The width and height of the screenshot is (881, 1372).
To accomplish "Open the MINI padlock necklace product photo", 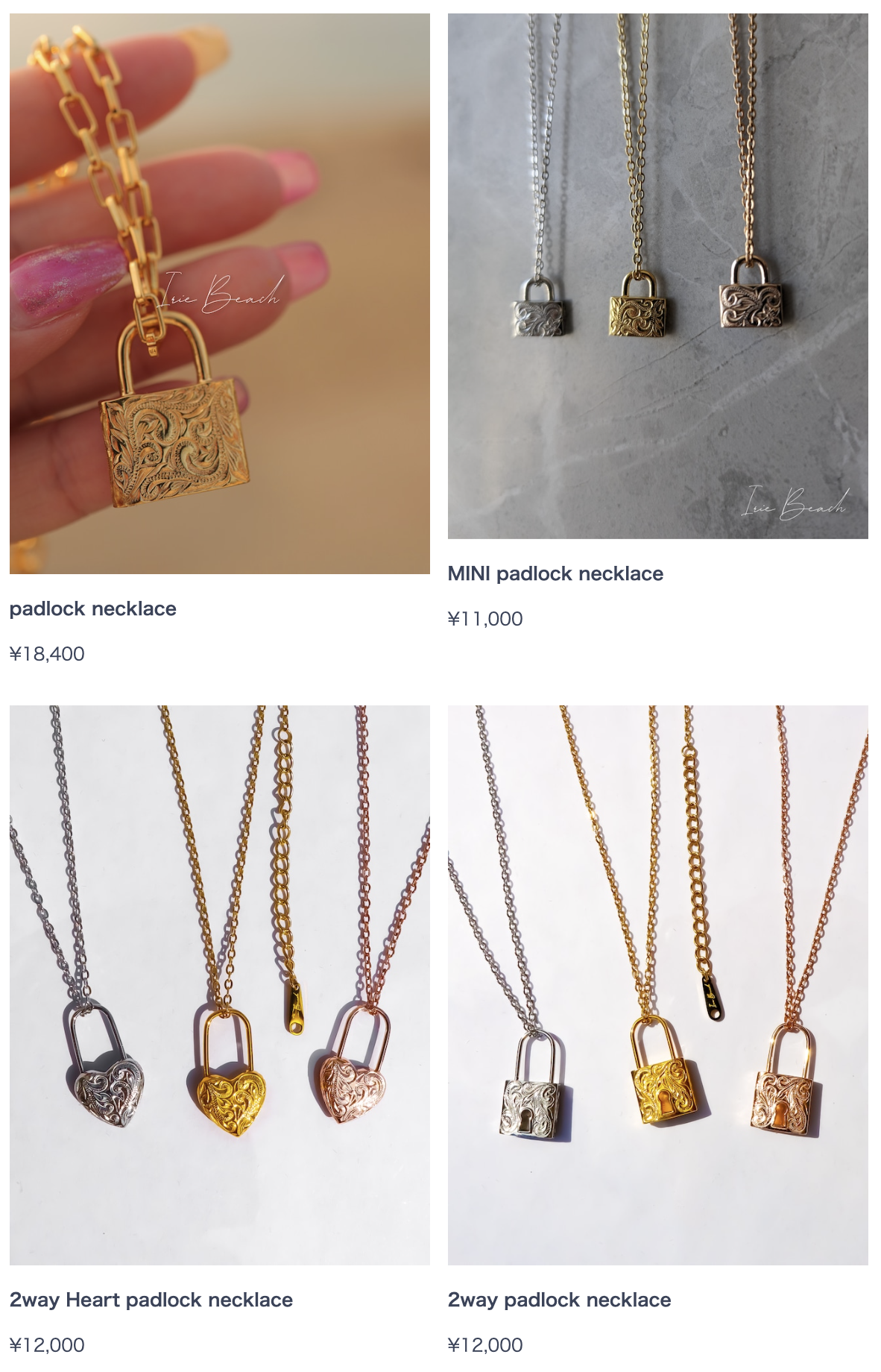I will pyautogui.click(x=657, y=276).
